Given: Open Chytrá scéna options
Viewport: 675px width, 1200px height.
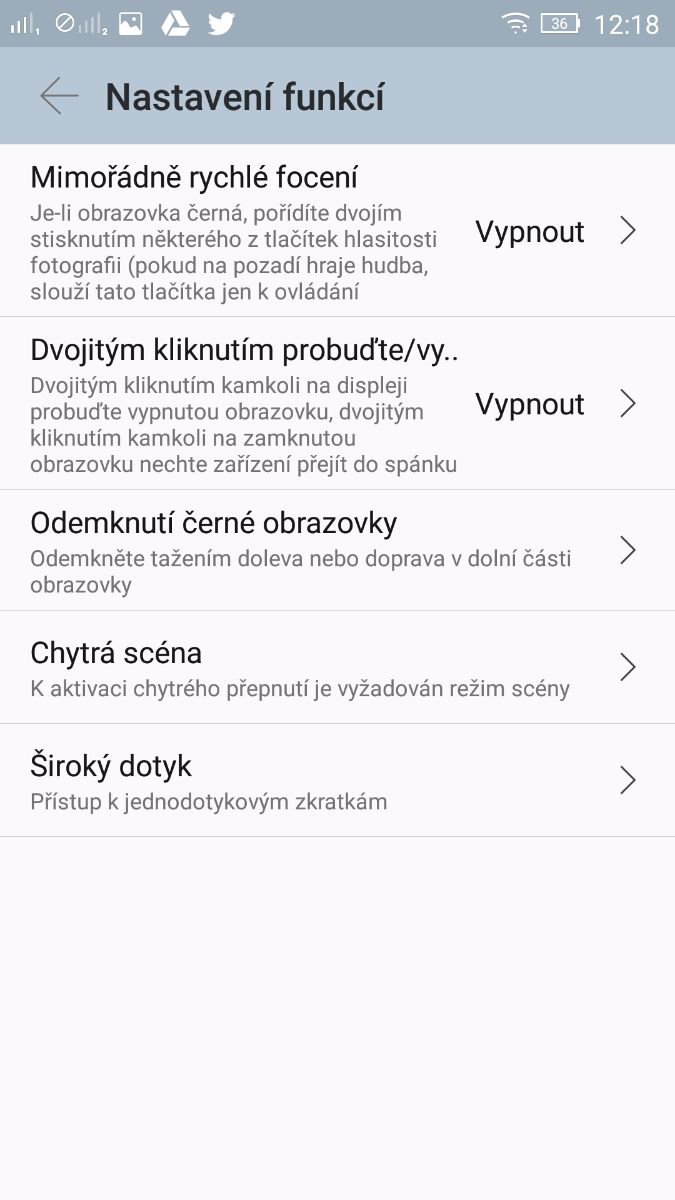Looking at the screenshot, I should [337, 667].
